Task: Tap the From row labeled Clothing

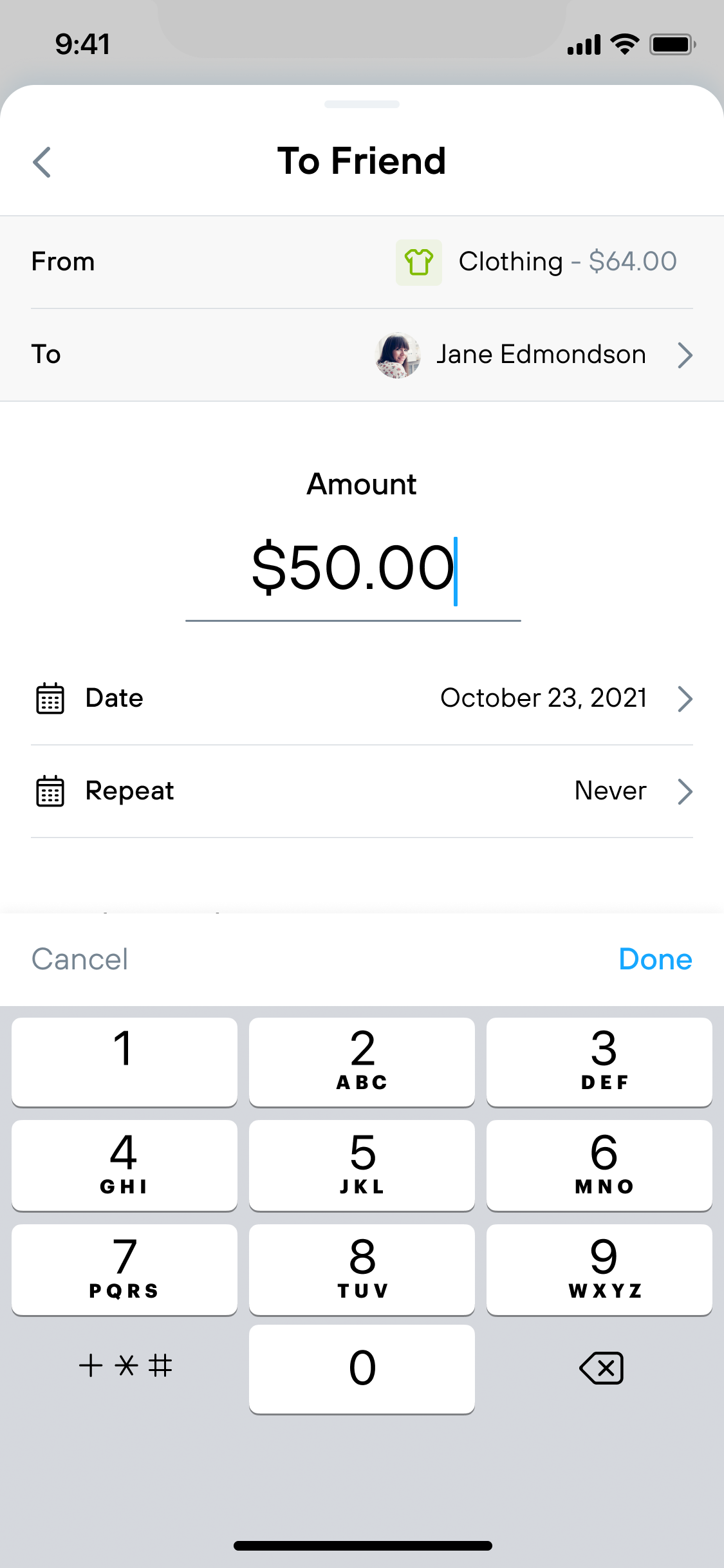Action: point(362,261)
